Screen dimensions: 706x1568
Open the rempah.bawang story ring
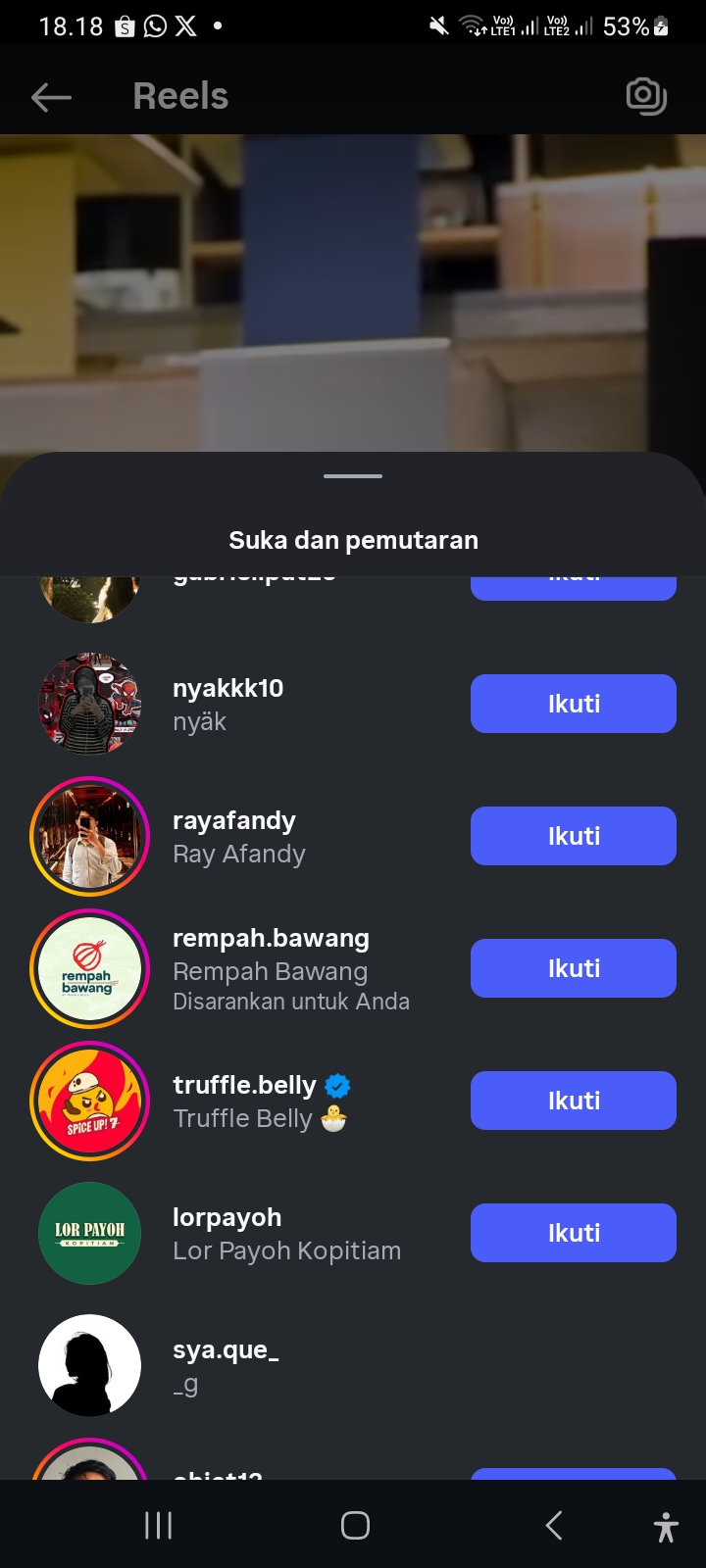pyautogui.click(x=89, y=968)
